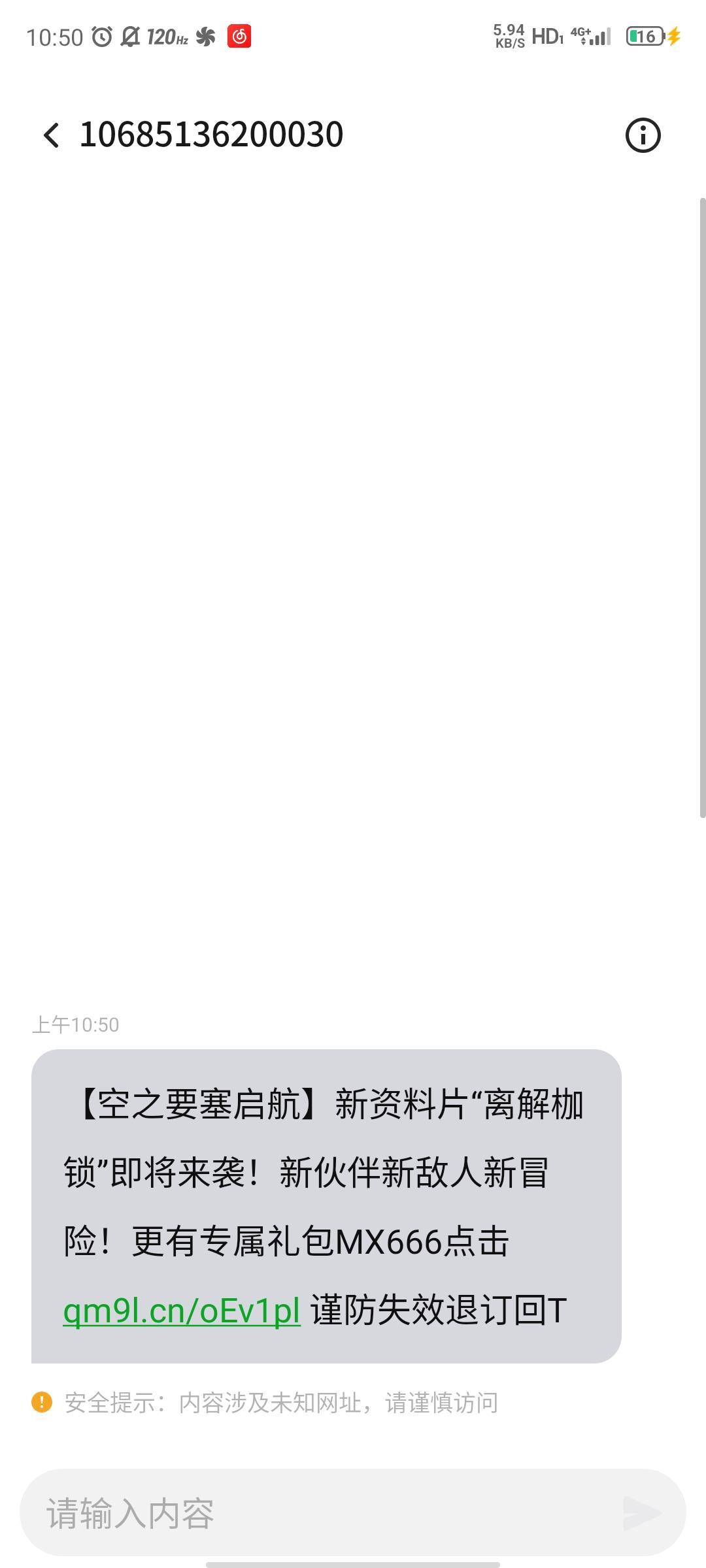The width and height of the screenshot is (706, 1568).
Task: Tap the HD1 status bar indicator
Action: pyautogui.click(x=549, y=37)
